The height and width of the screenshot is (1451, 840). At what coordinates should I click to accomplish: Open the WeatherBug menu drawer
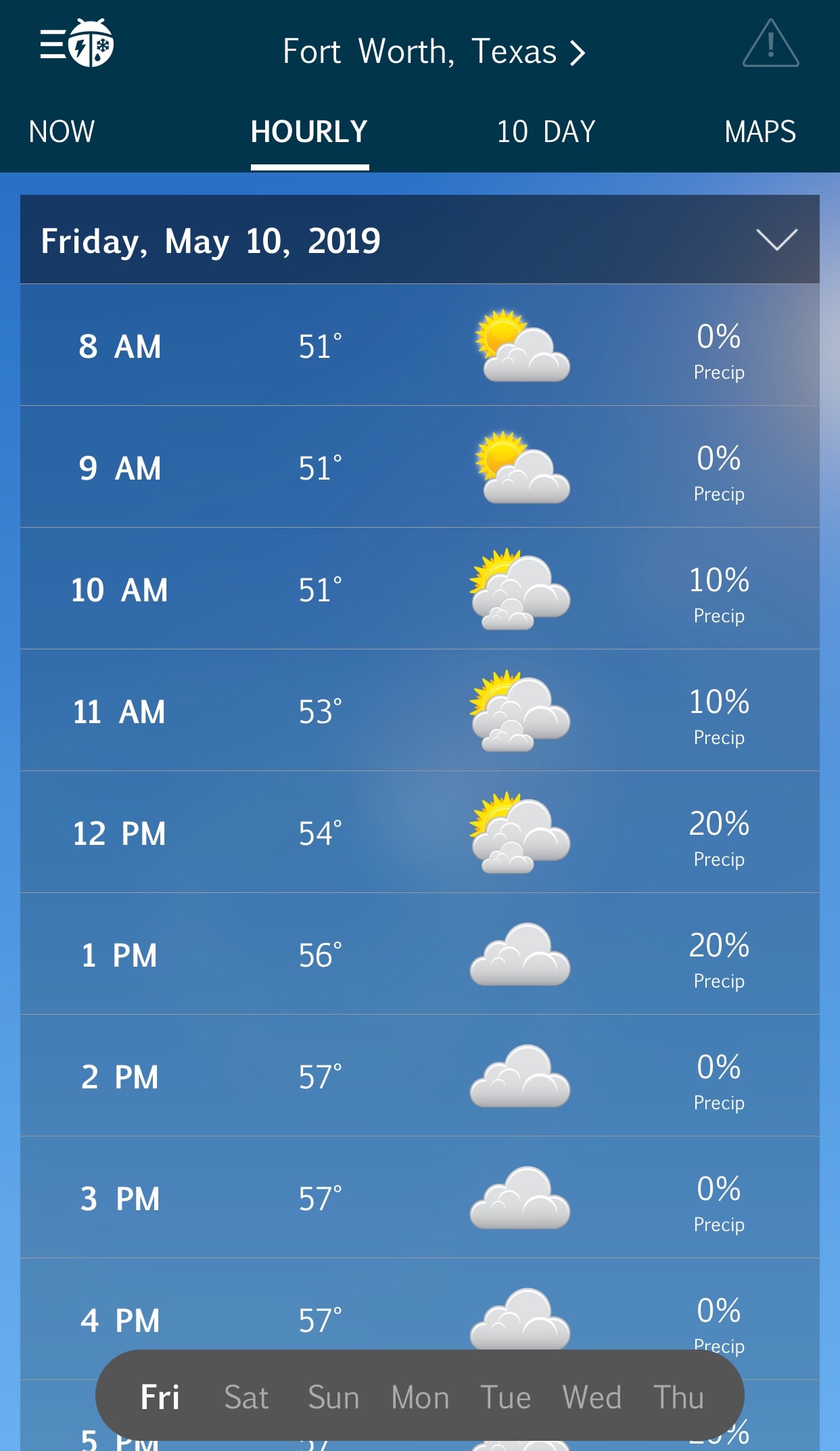tap(76, 44)
